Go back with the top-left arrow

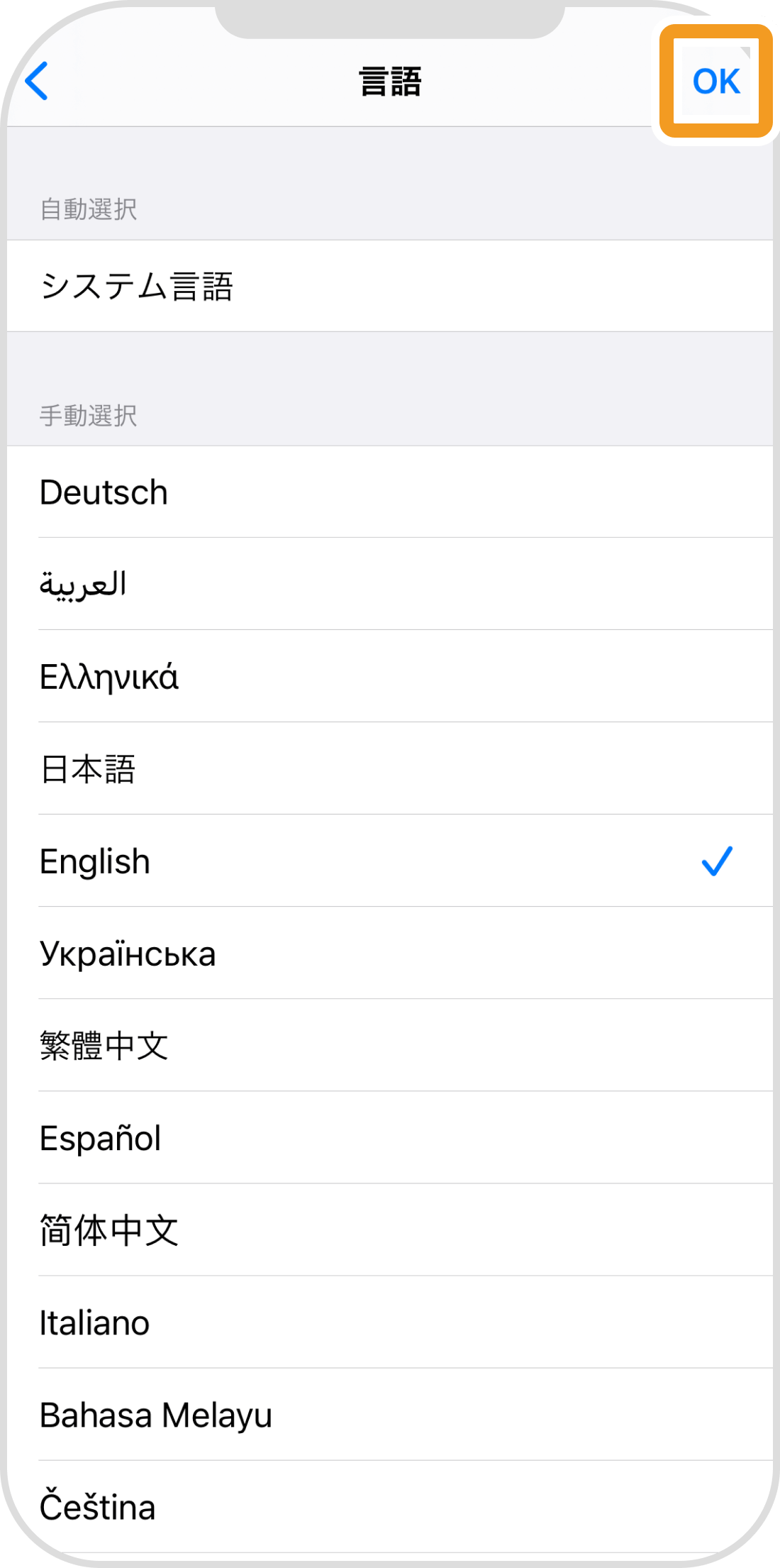point(37,81)
